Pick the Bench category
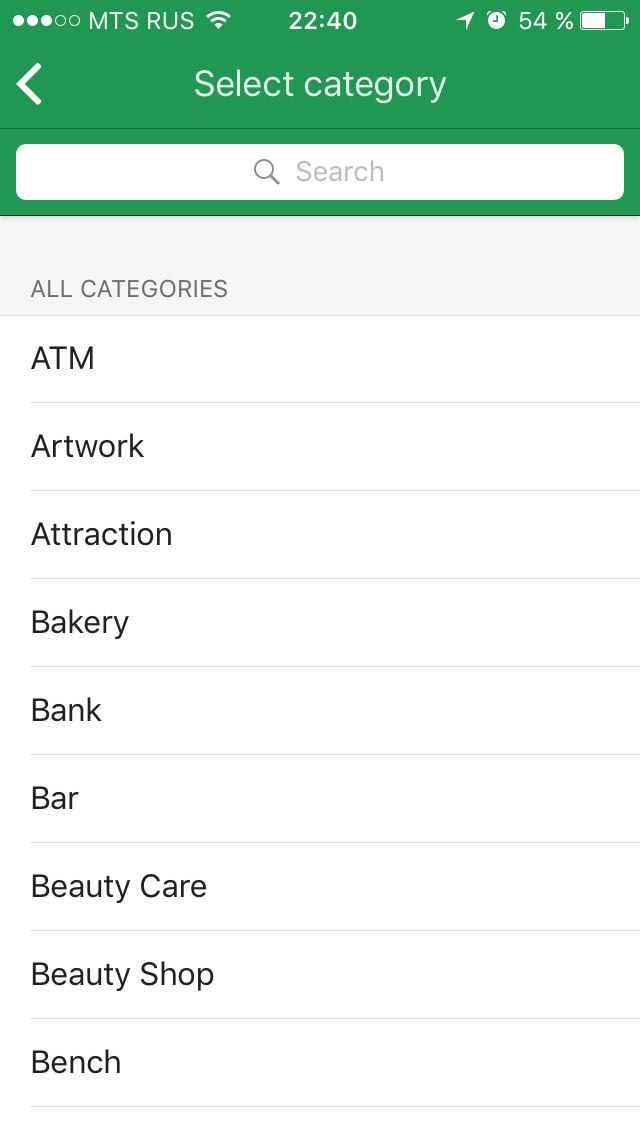 point(320,1063)
